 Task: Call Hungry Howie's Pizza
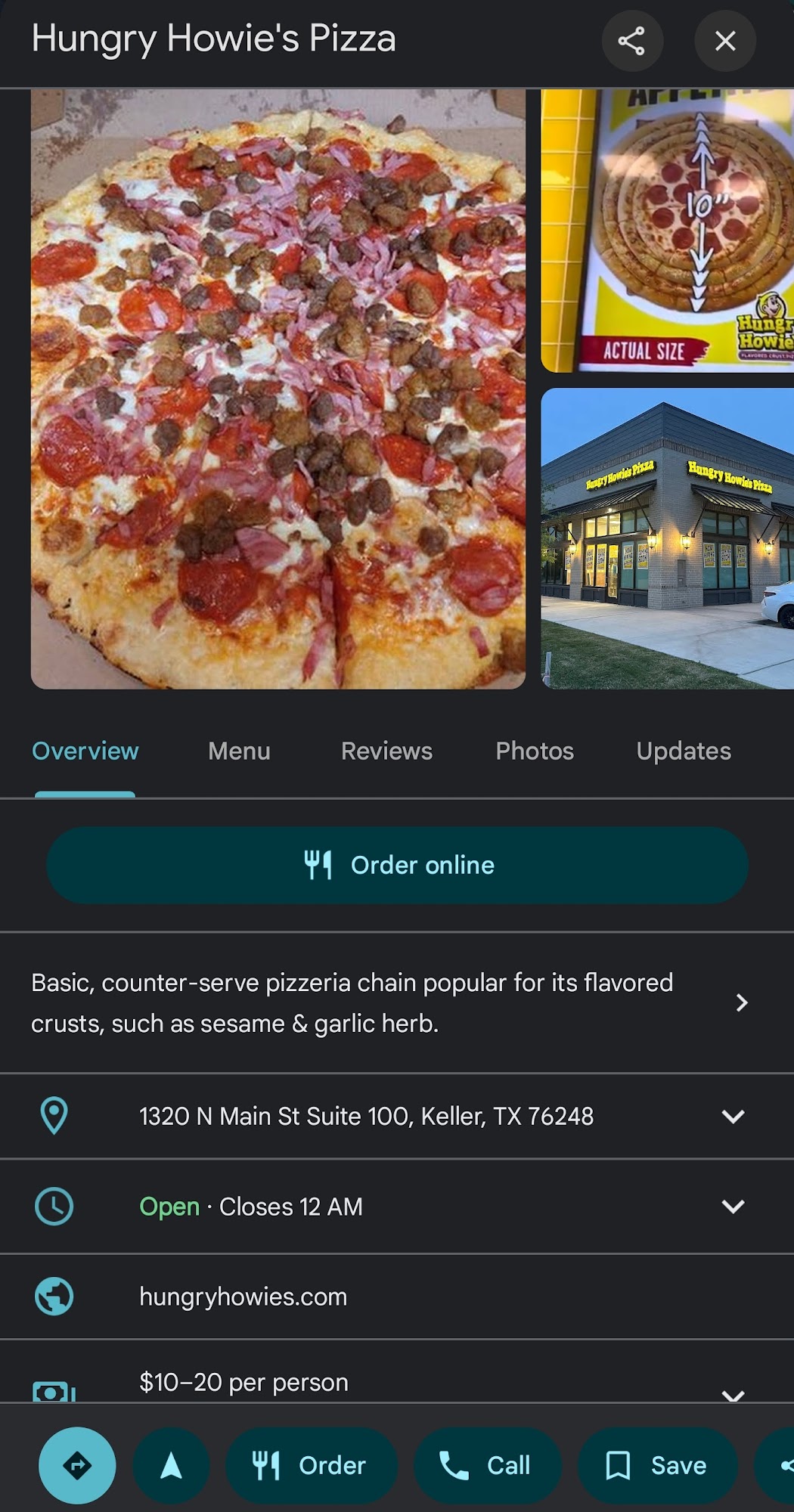tap(486, 1465)
